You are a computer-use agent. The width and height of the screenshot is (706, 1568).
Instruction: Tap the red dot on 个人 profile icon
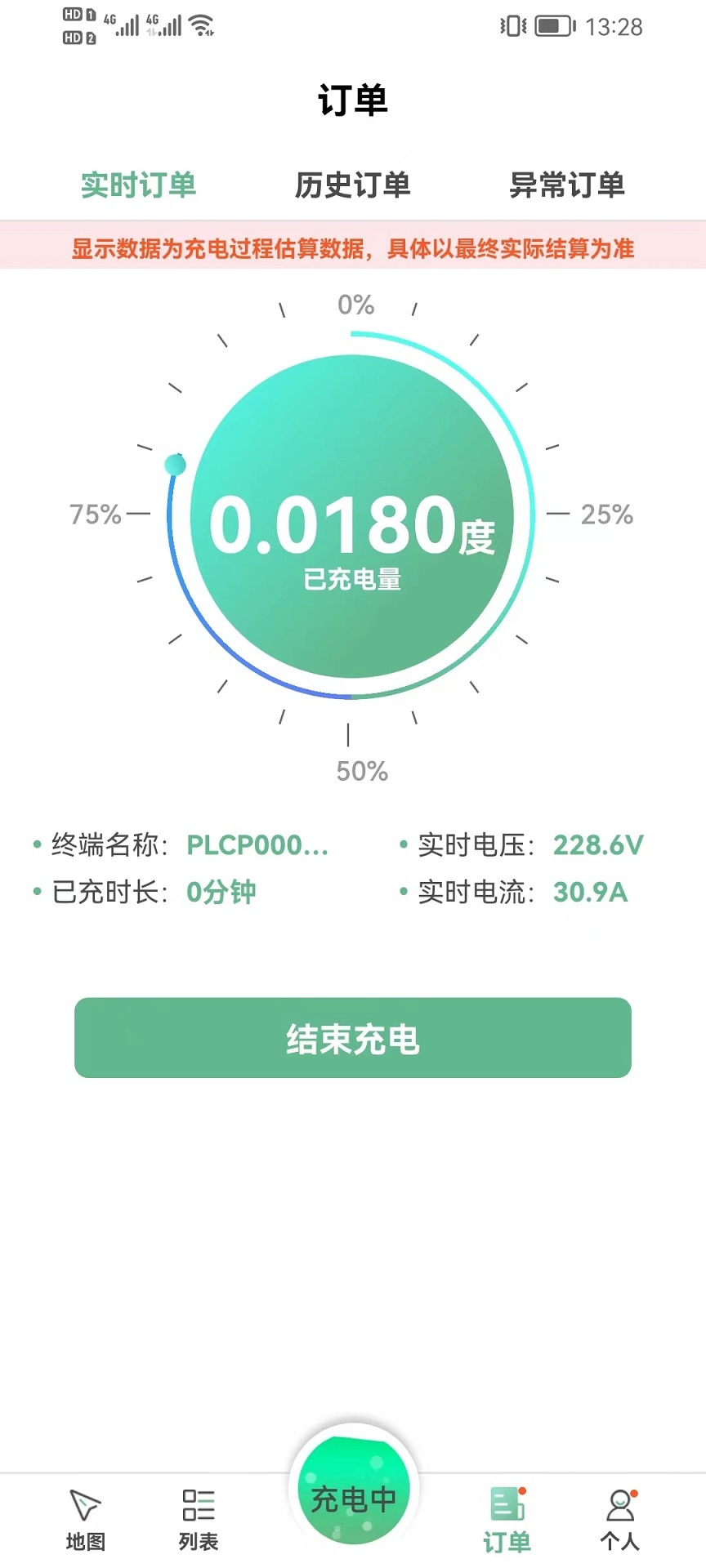(636, 1492)
